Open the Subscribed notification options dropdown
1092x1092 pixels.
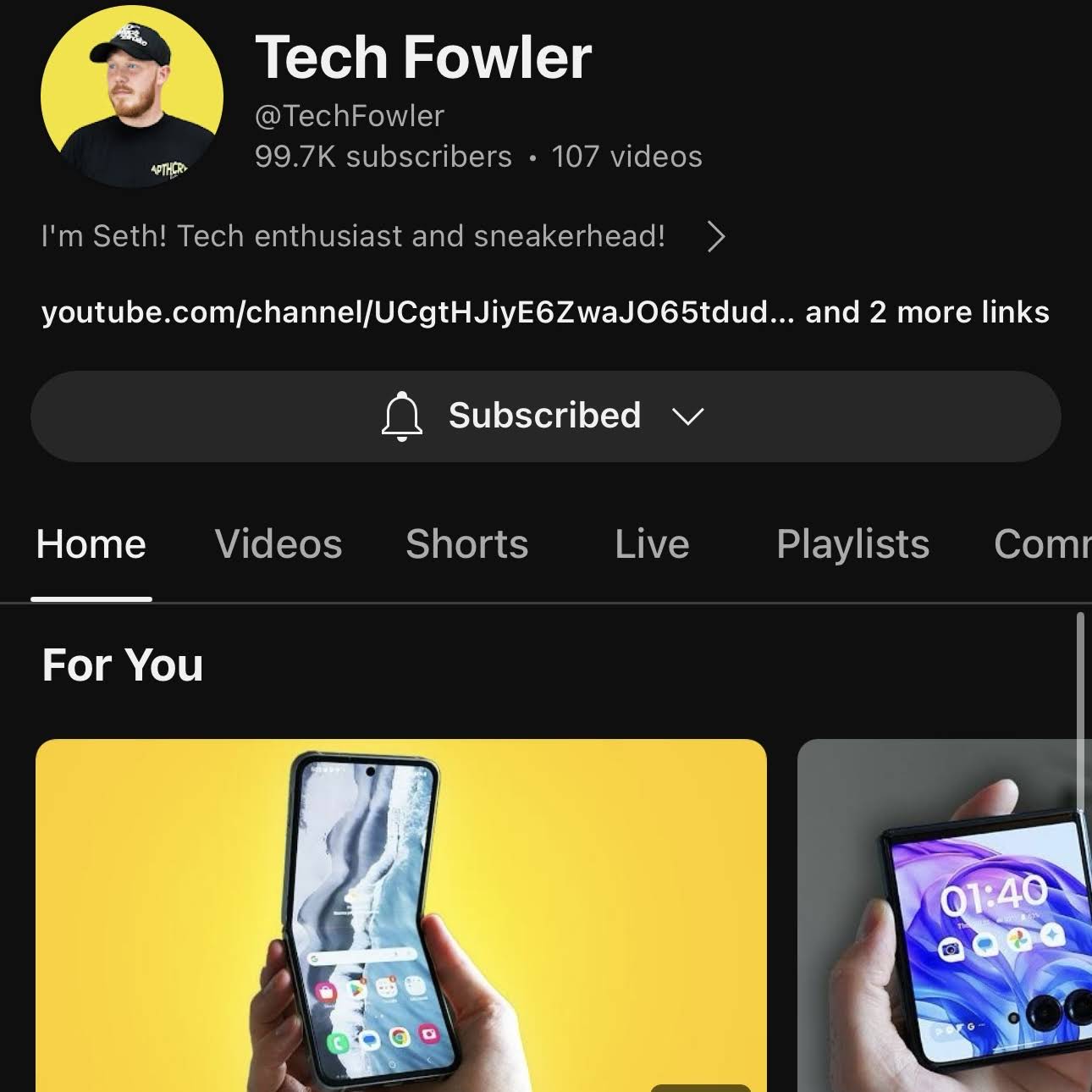point(545,416)
